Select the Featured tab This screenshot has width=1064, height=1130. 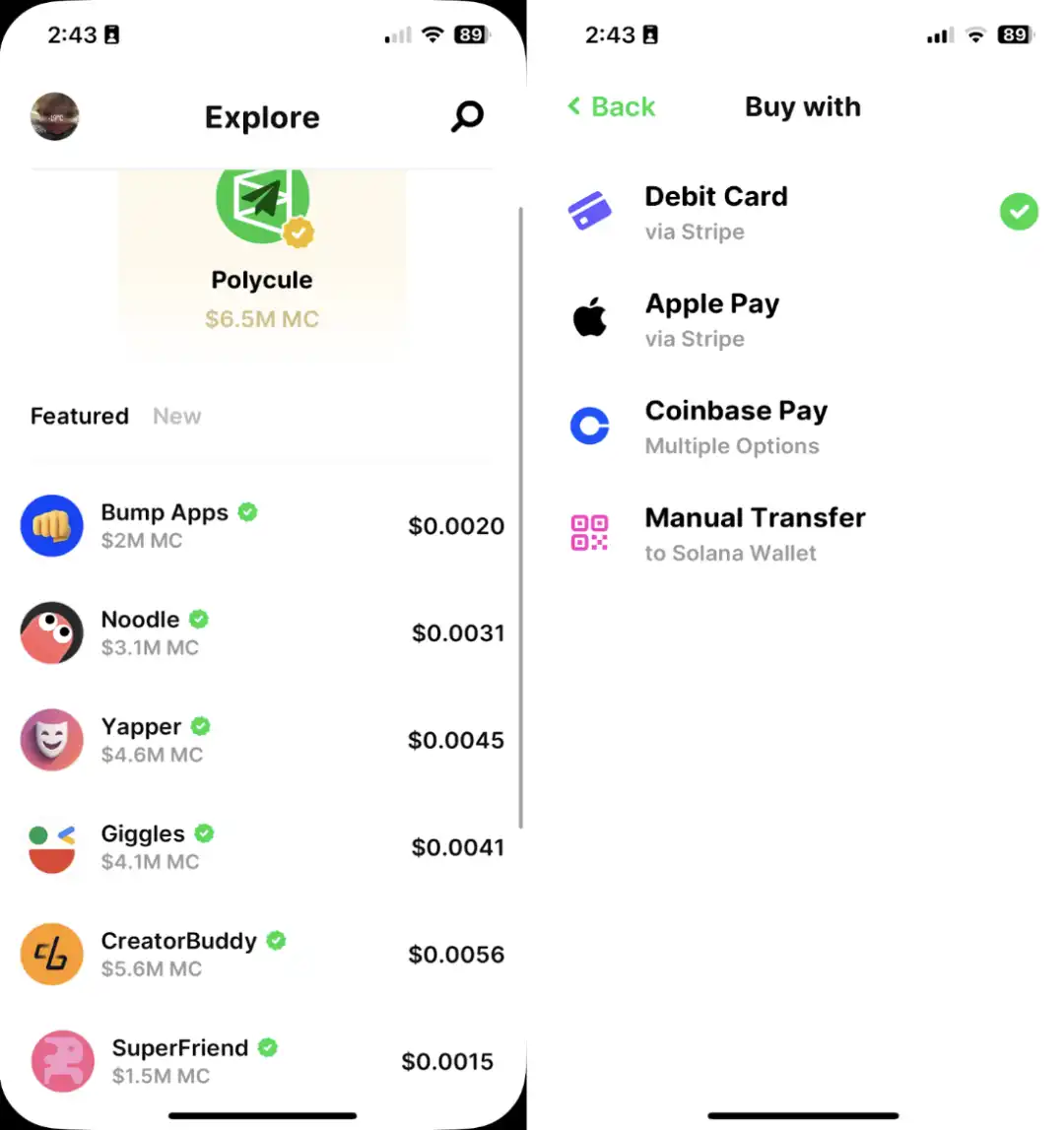click(x=79, y=416)
